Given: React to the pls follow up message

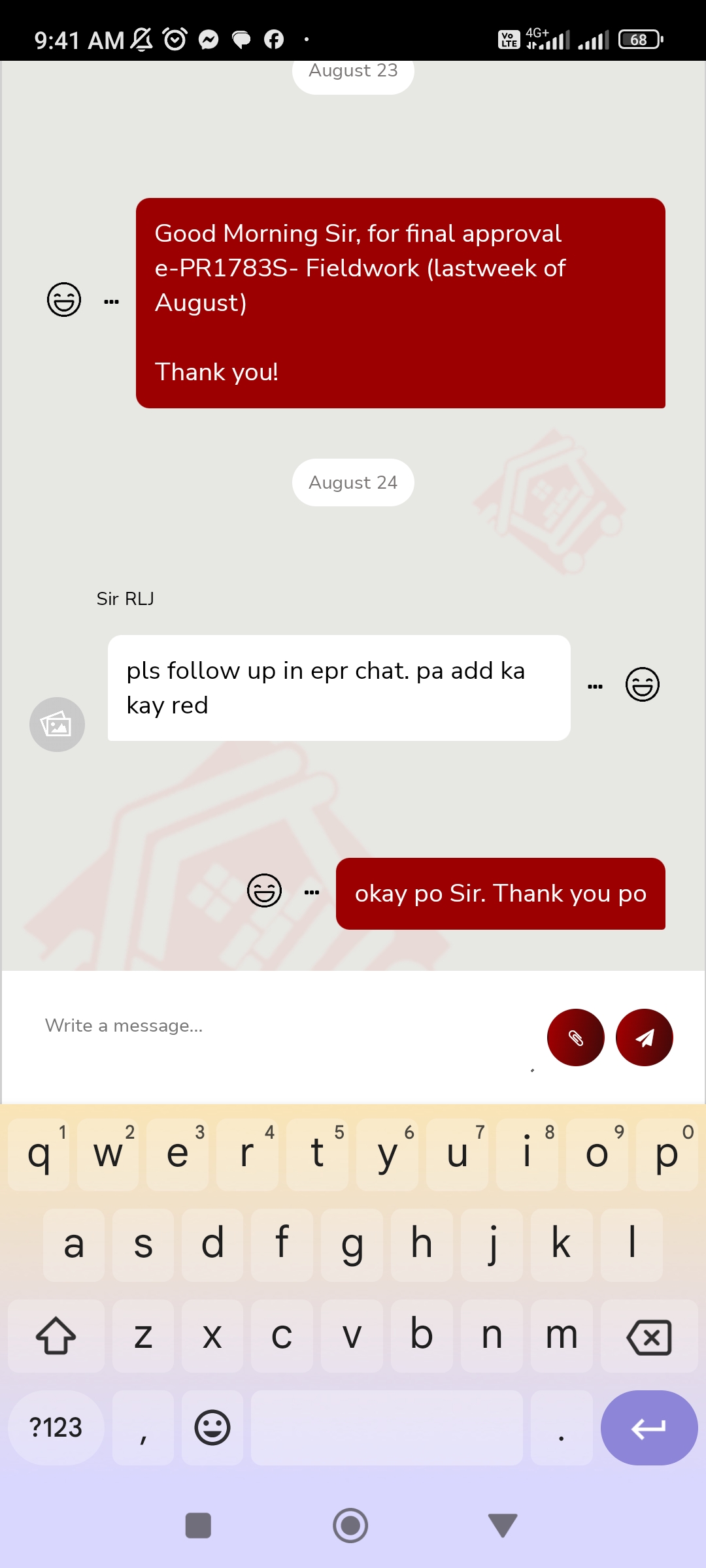Looking at the screenshot, I should 643,685.
